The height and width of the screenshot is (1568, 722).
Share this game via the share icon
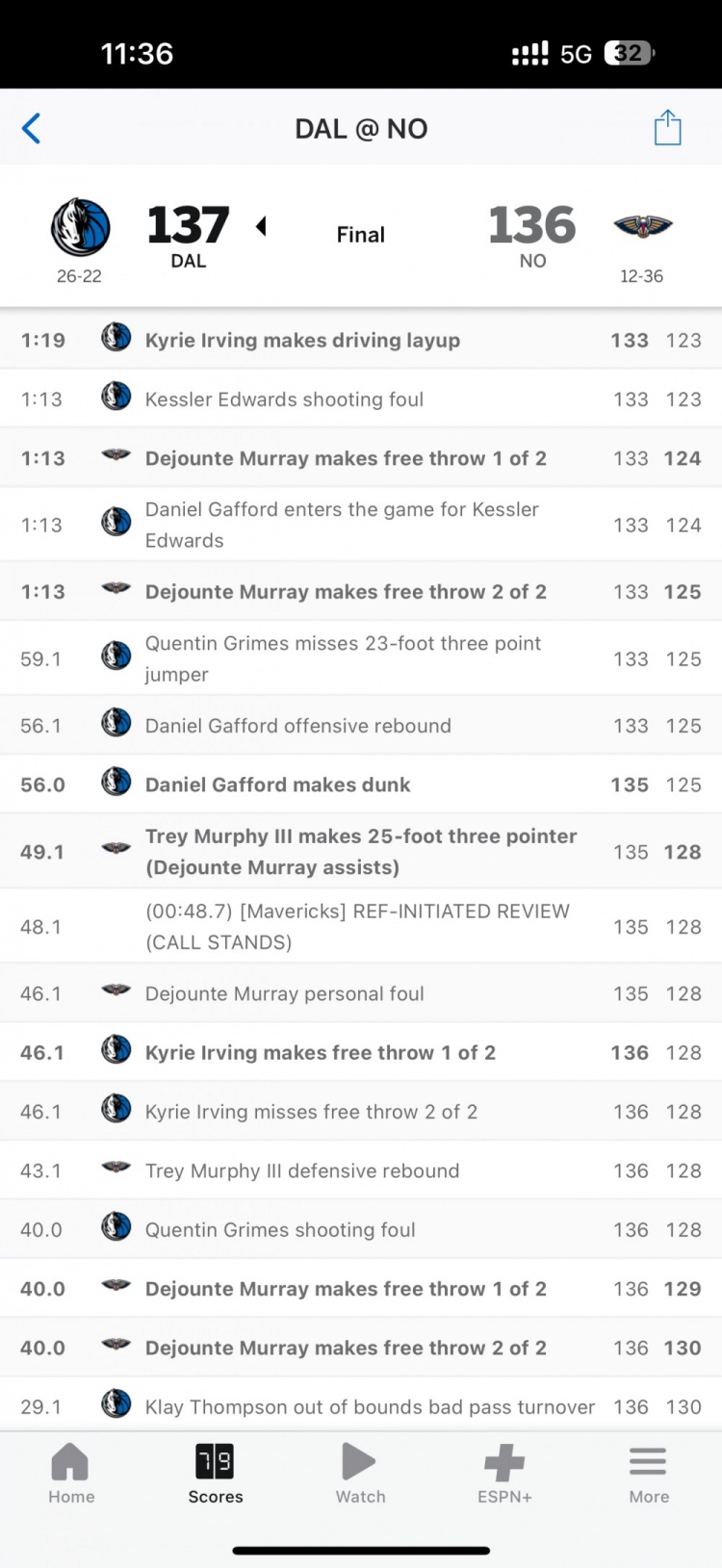(667, 128)
